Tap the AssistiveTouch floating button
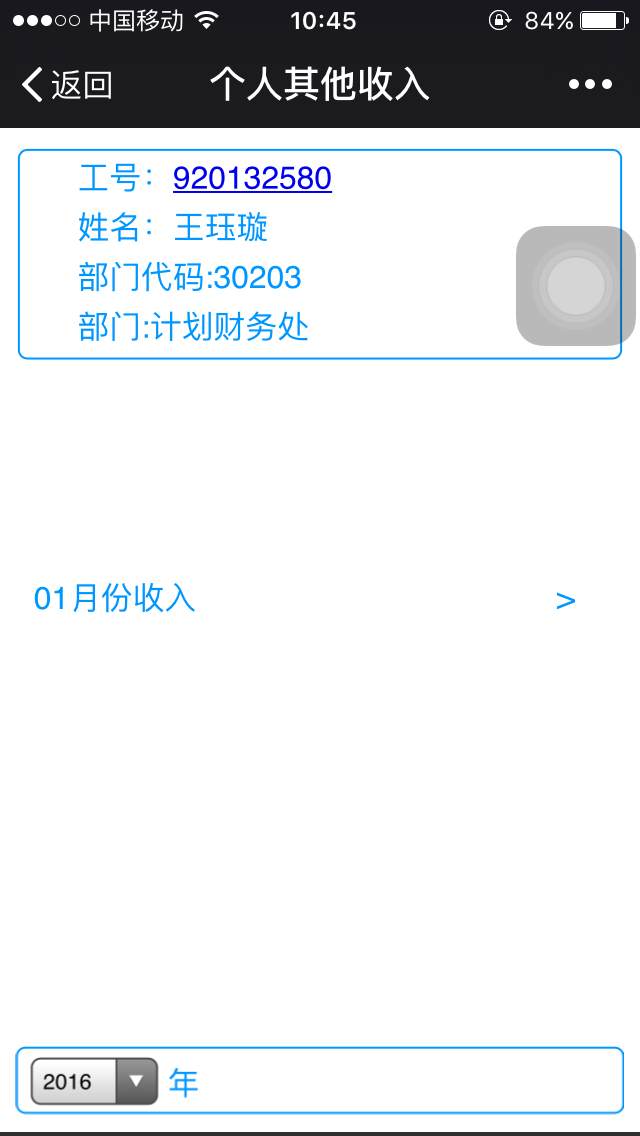Image resolution: width=640 pixels, height=1136 pixels. [575, 286]
